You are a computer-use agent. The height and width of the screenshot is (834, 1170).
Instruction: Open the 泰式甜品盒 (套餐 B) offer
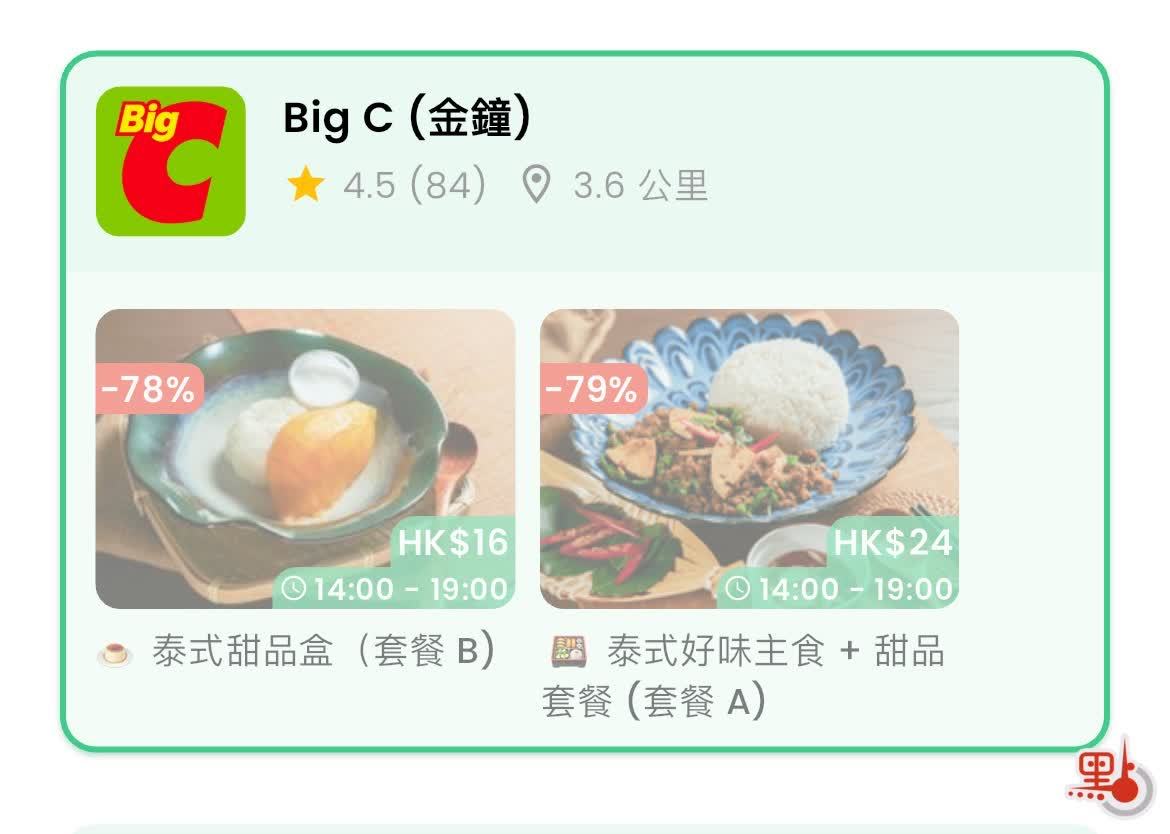click(x=305, y=459)
